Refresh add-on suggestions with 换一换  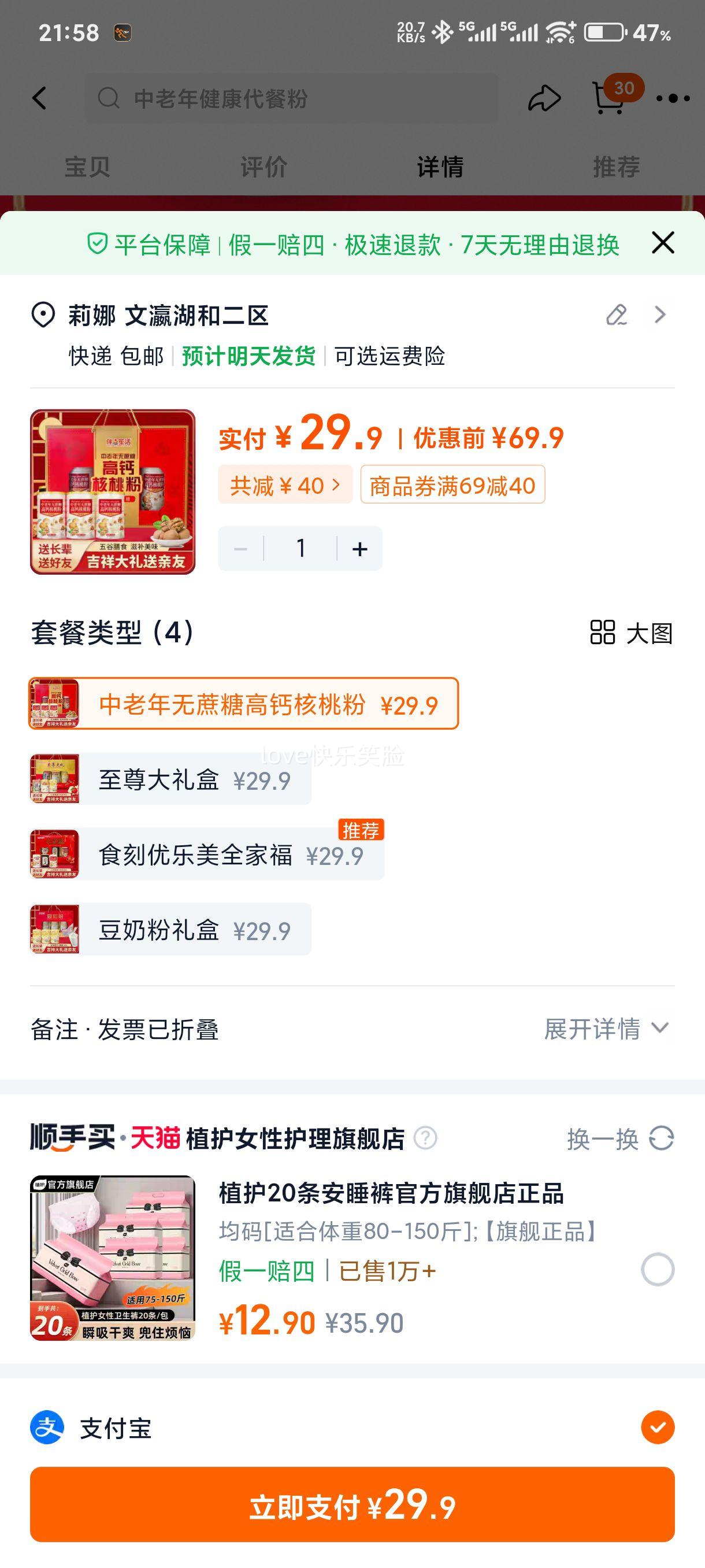[x=614, y=1139]
